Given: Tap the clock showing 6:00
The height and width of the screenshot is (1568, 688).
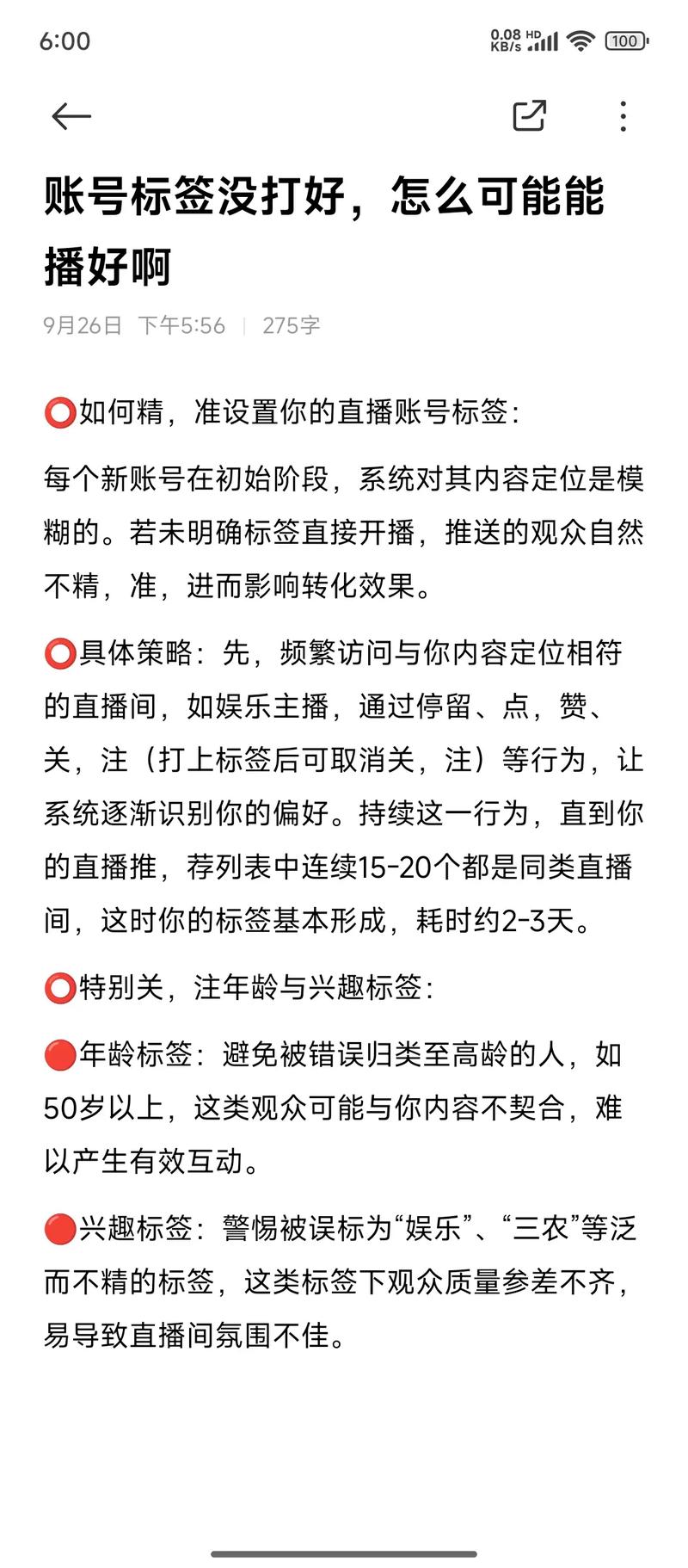Looking at the screenshot, I should 64,41.
